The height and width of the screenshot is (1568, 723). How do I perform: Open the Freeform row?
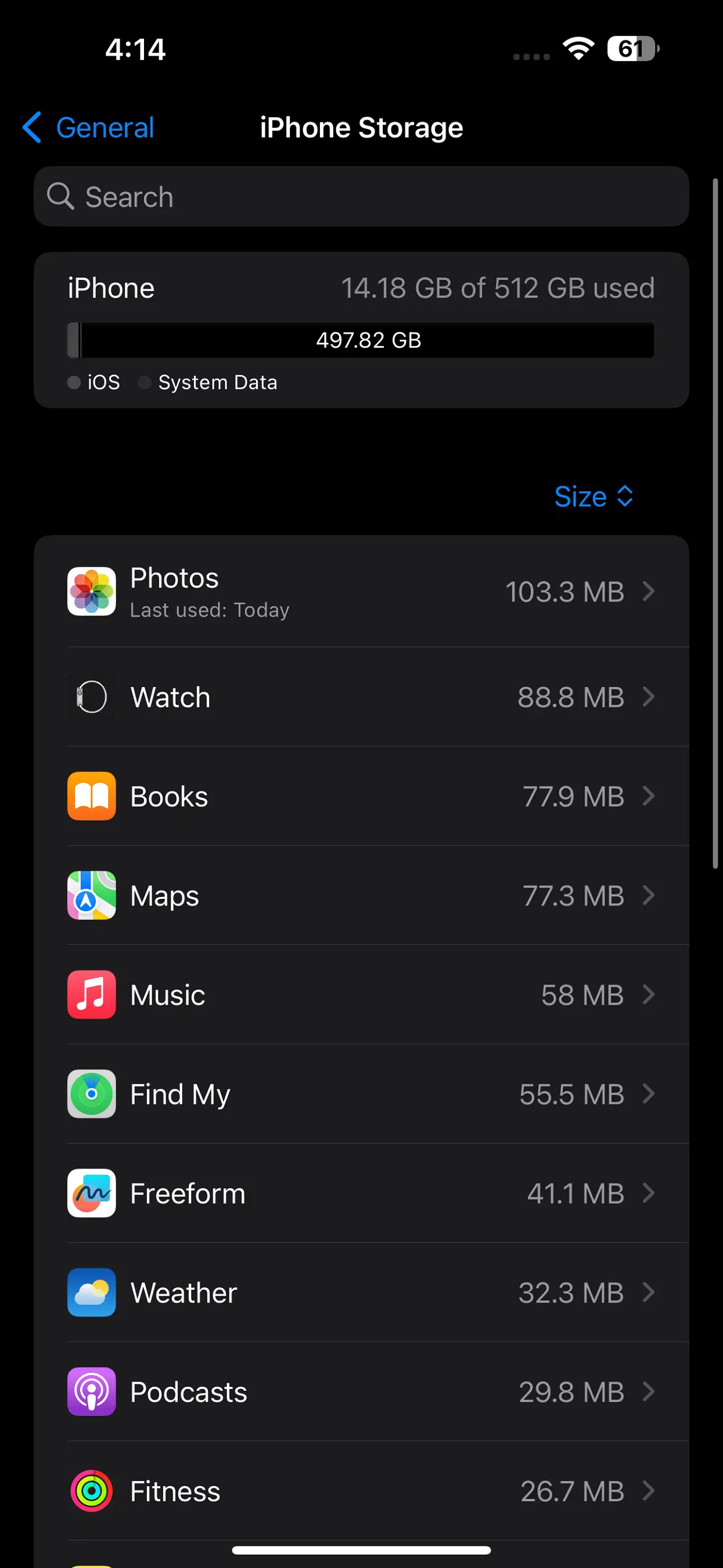[x=361, y=1193]
